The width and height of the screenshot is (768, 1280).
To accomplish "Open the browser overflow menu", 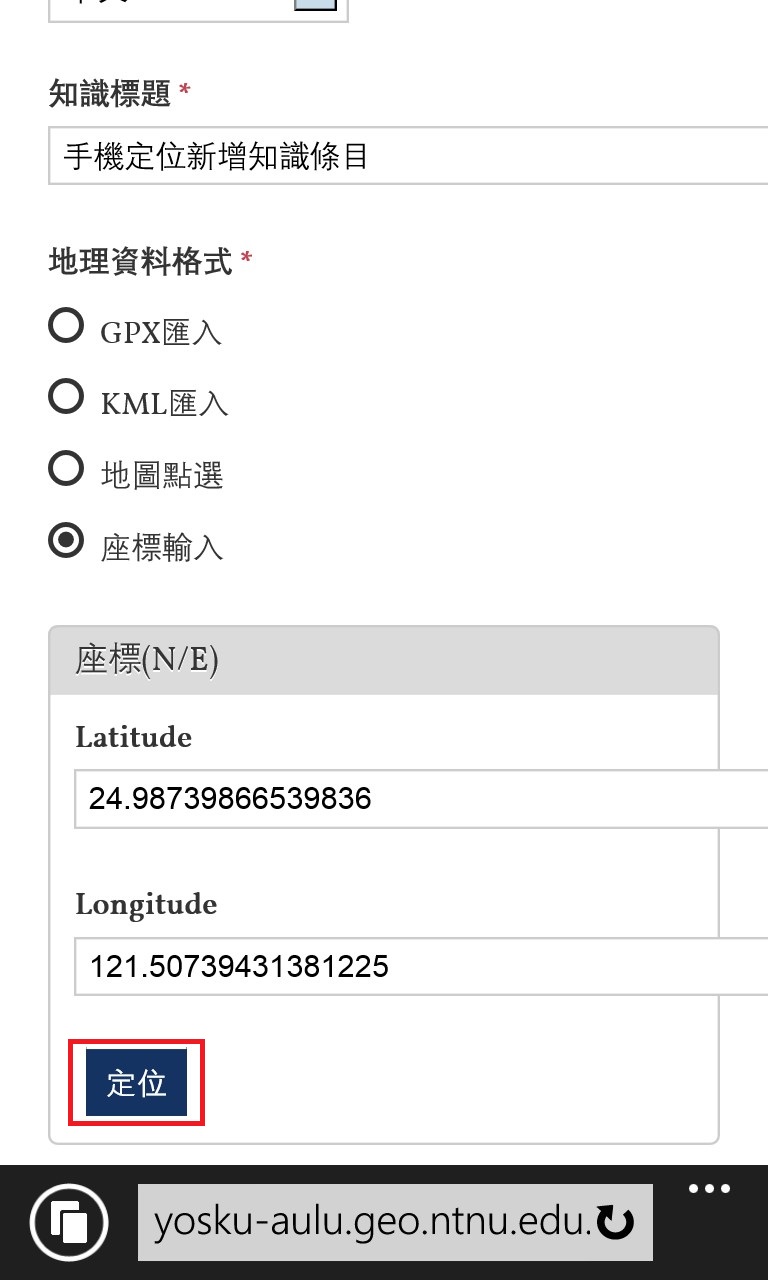I will tap(710, 1190).
